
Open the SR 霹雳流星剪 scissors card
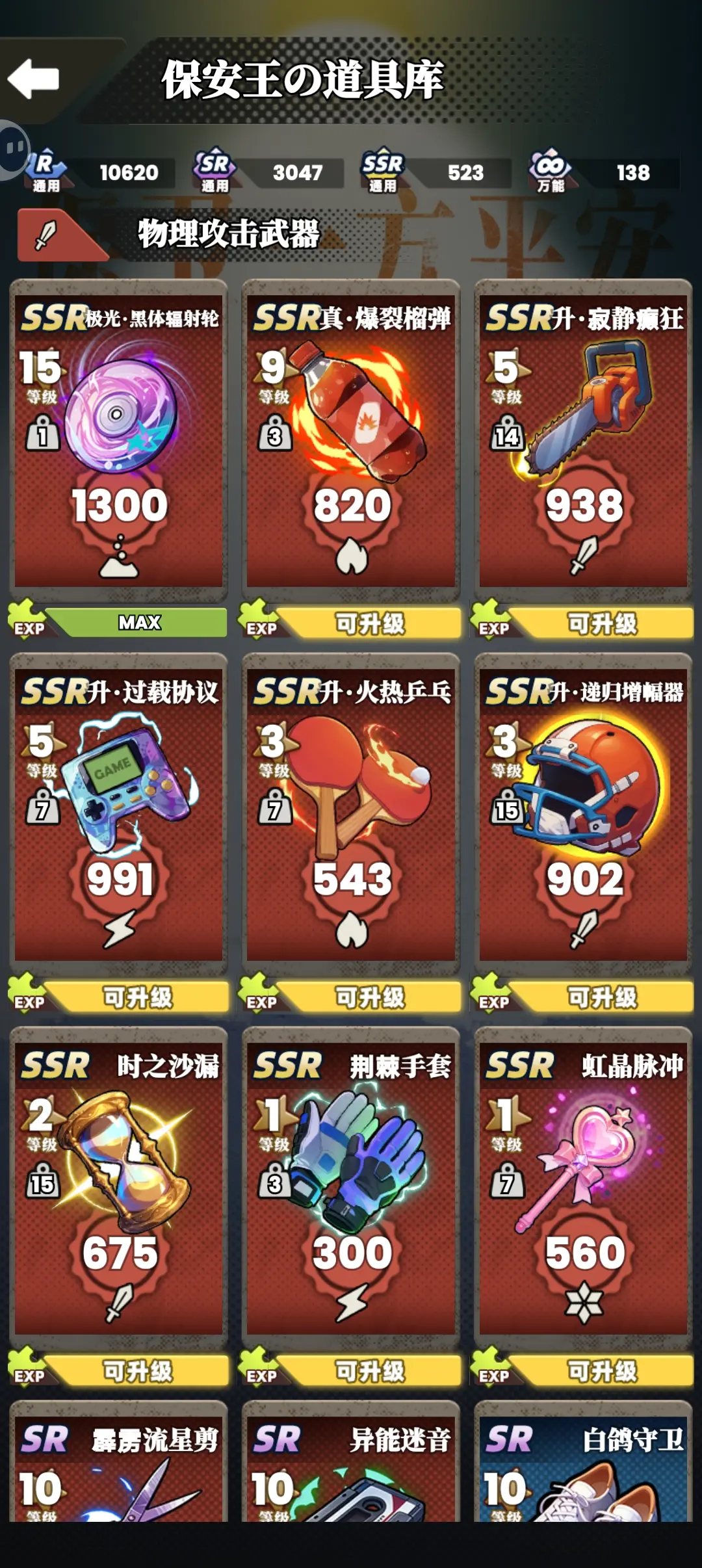[x=119, y=1469]
